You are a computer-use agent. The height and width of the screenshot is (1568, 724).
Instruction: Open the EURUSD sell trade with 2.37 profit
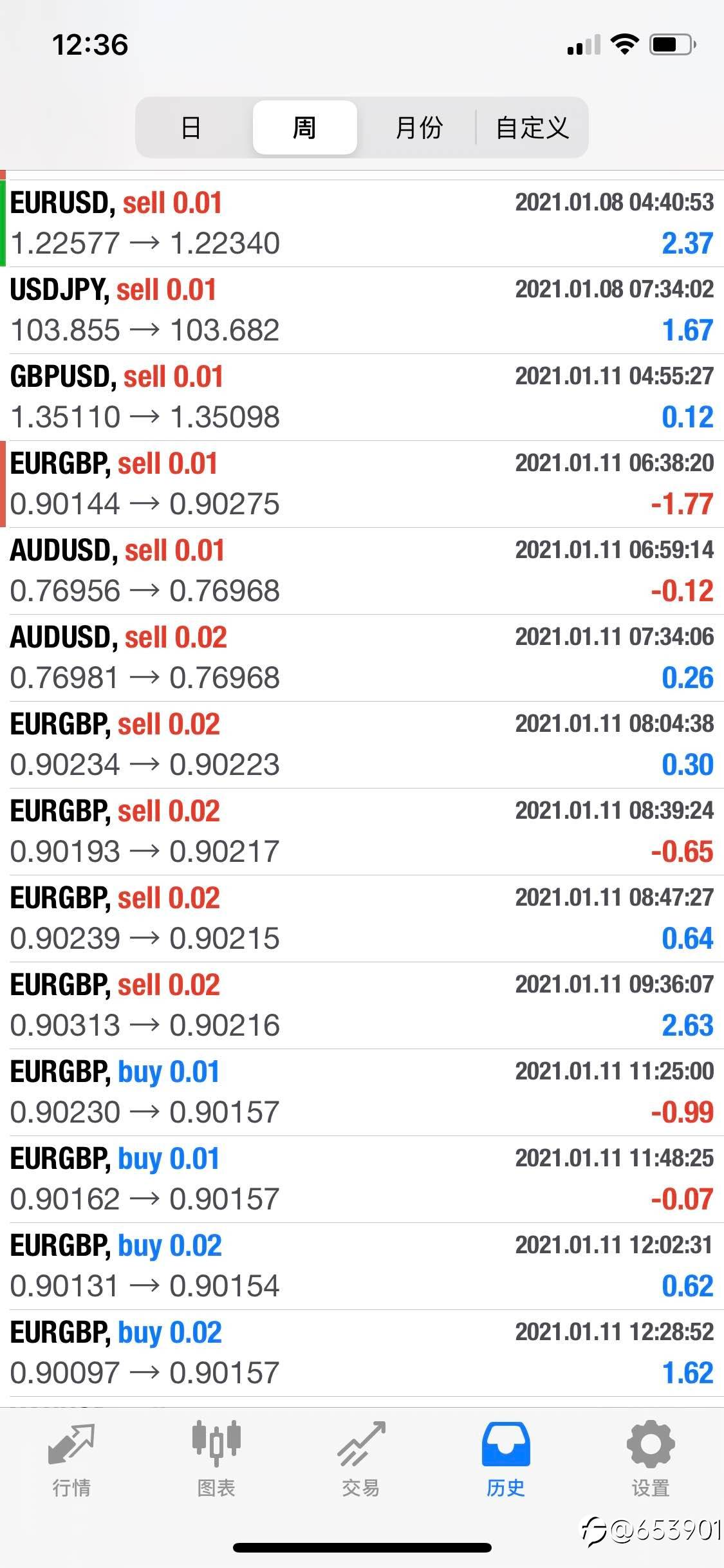pos(362,223)
